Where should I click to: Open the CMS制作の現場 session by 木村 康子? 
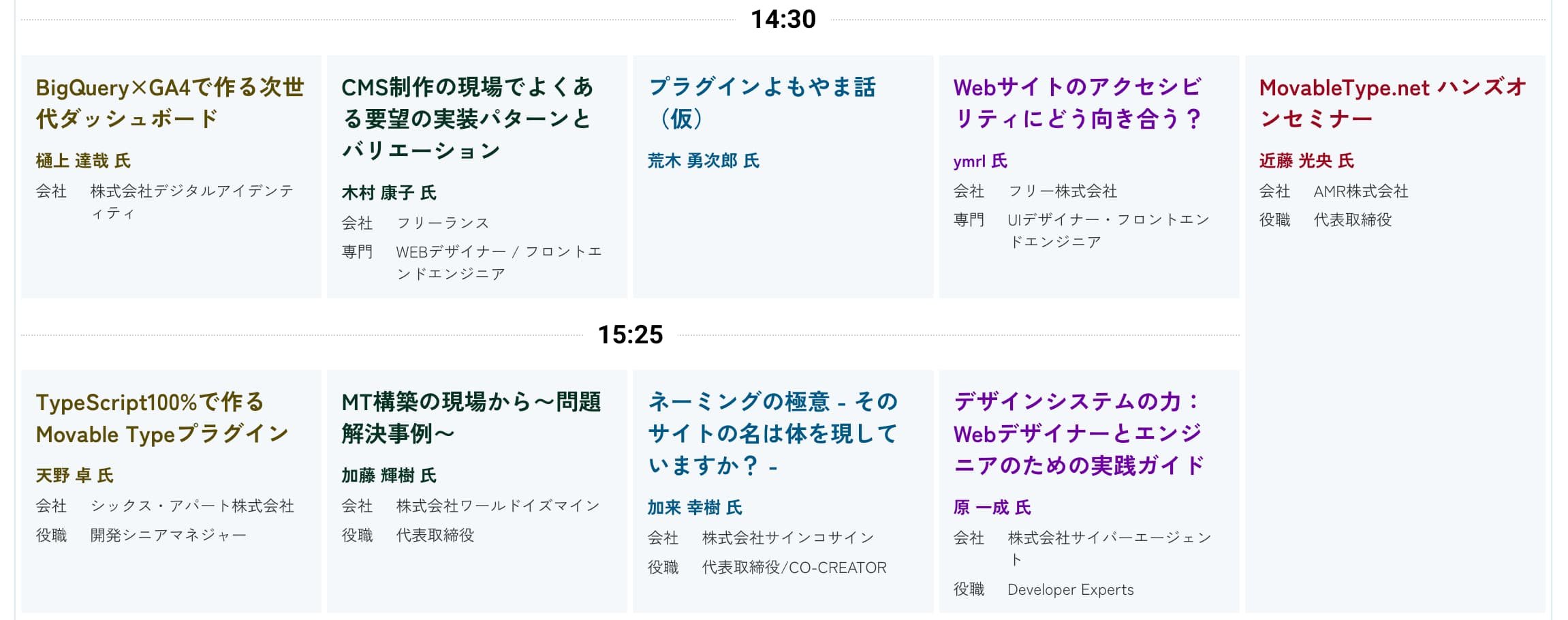pyautogui.click(x=467, y=119)
